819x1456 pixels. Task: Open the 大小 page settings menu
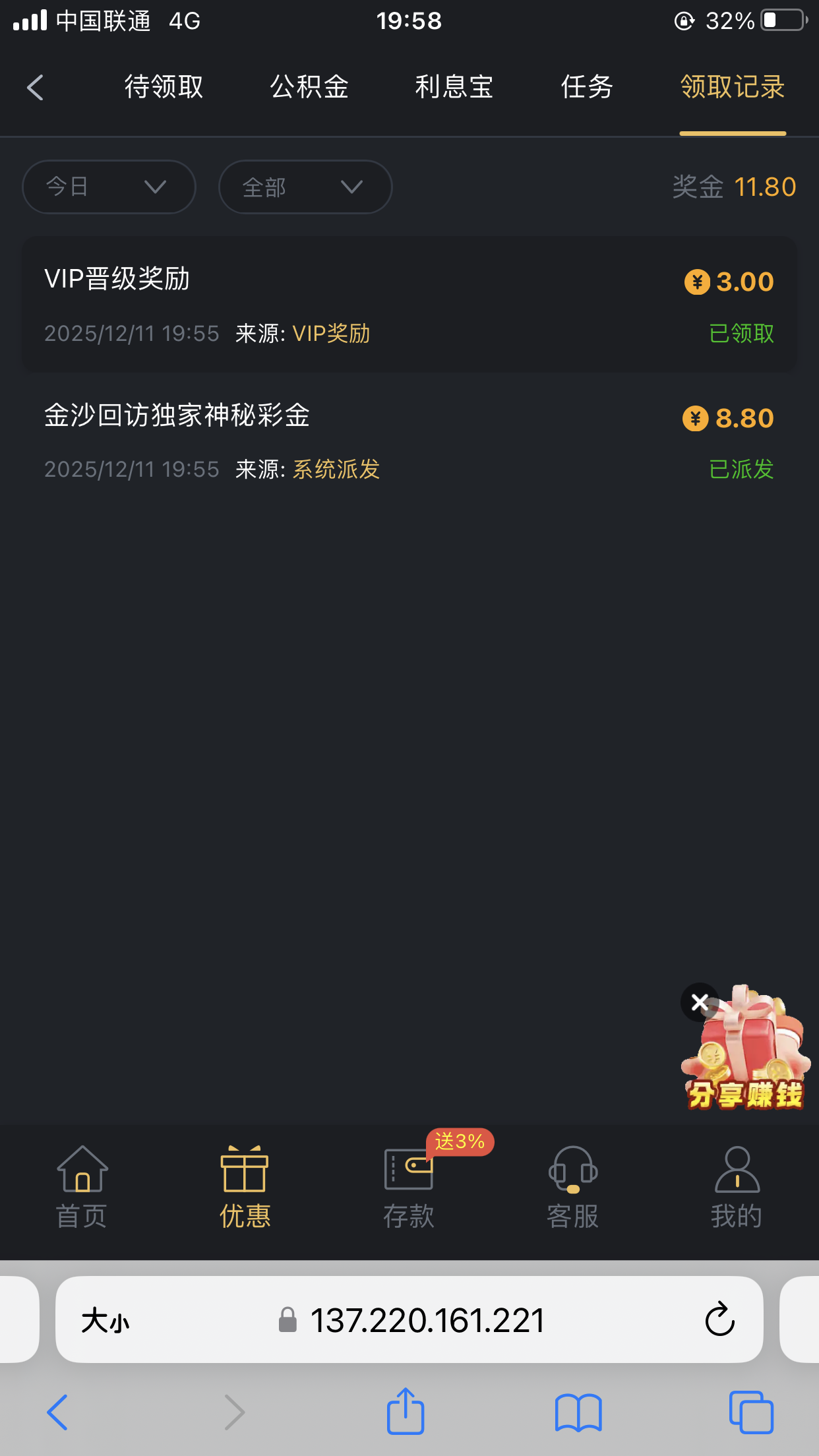106,1321
